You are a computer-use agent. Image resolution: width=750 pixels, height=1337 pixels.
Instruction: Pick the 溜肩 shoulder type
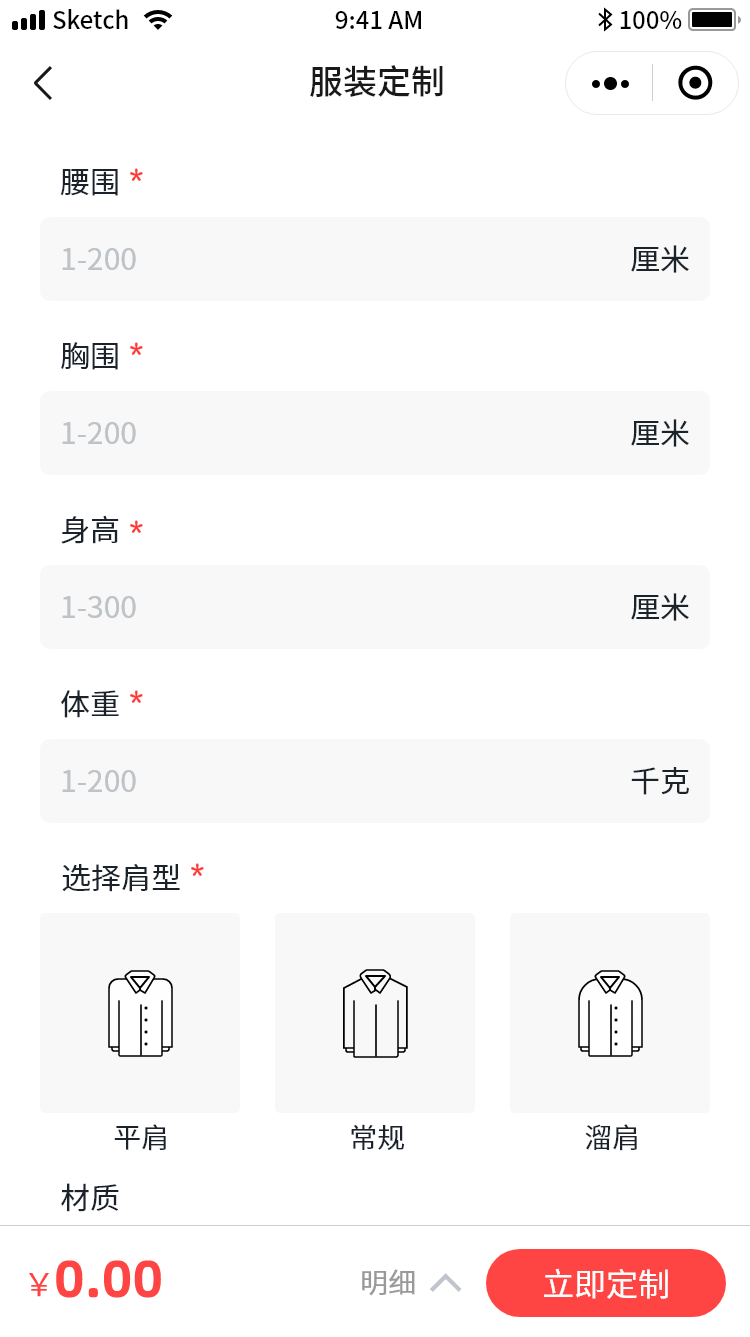click(x=610, y=1013)
